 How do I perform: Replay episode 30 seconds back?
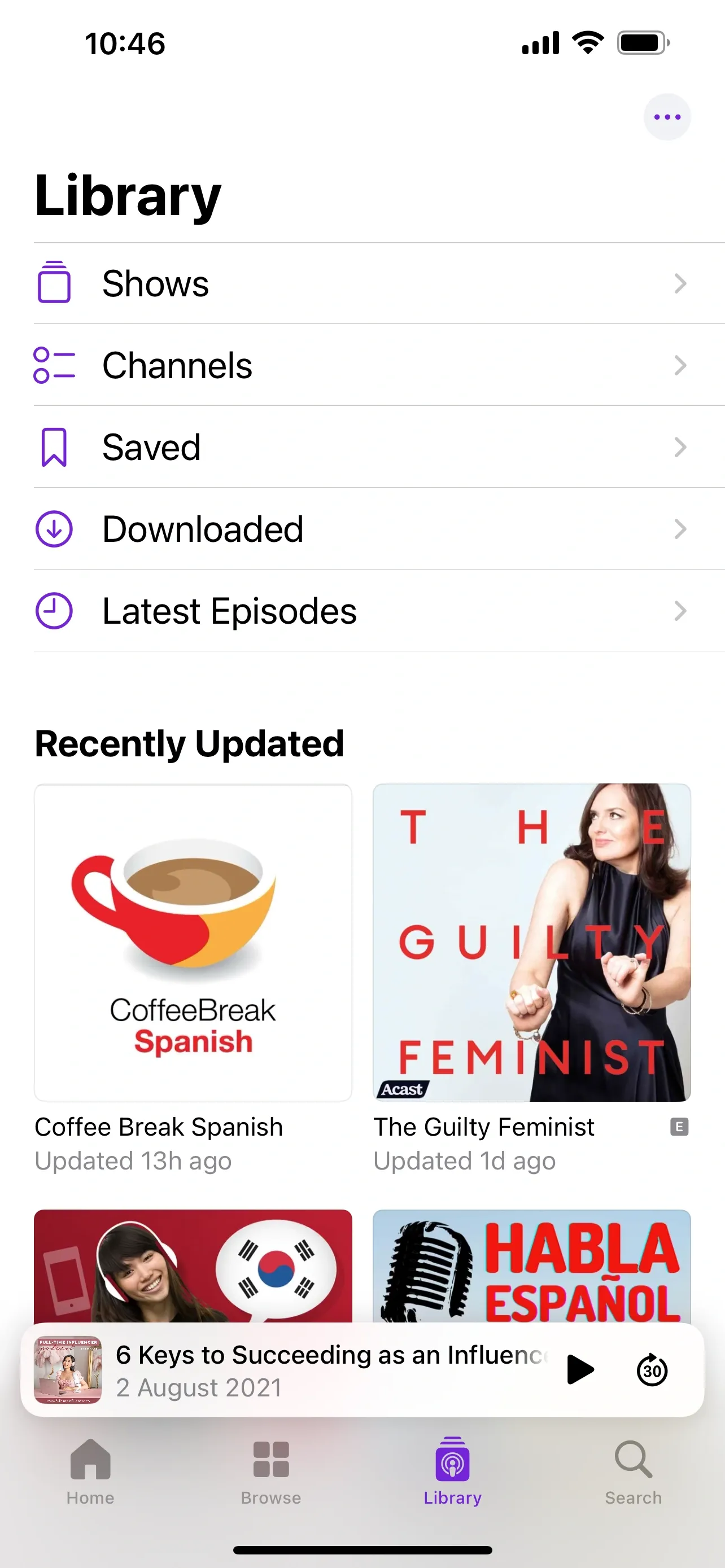[x=652, y=1369]
